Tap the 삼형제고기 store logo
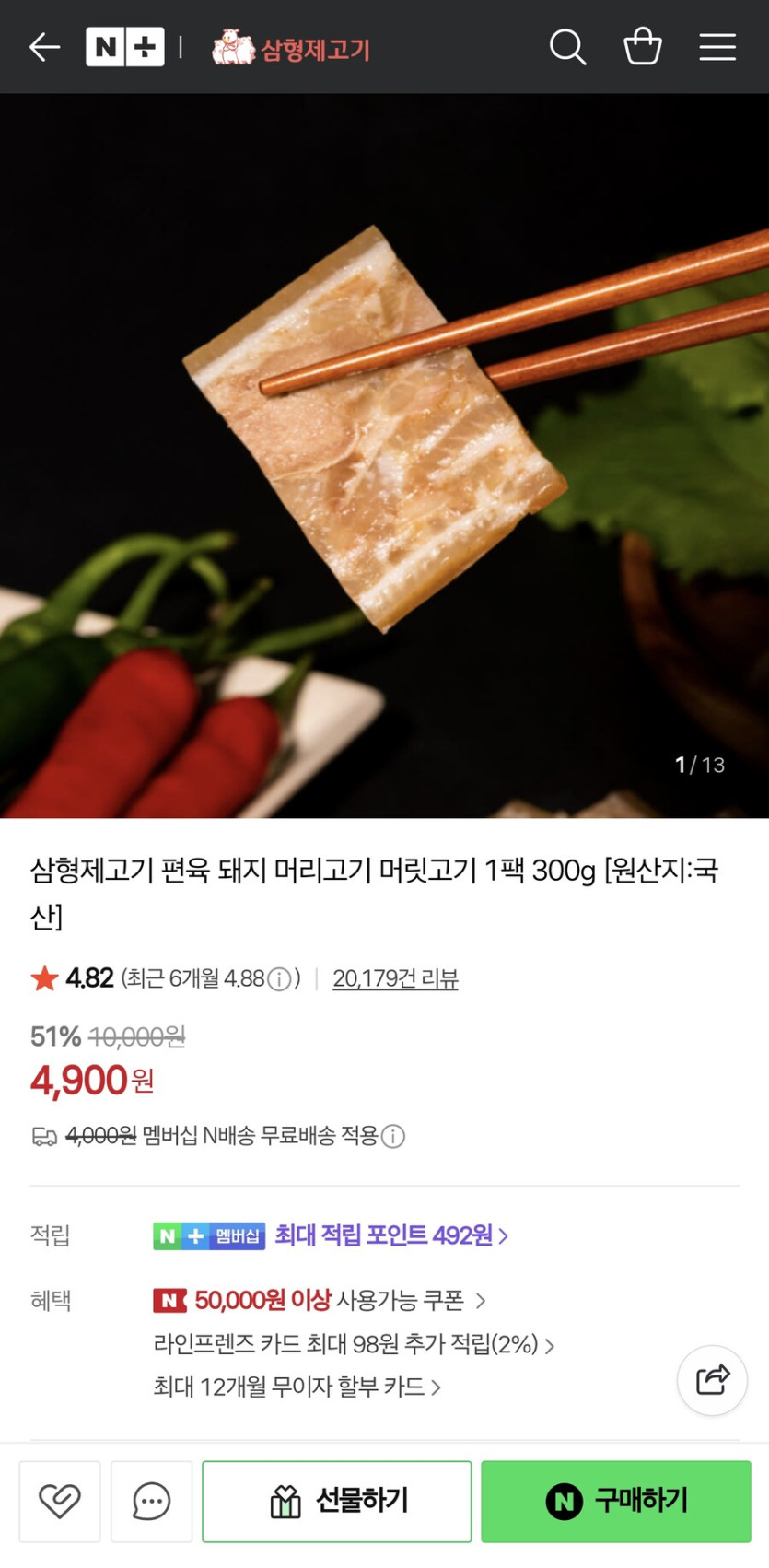Viewport: 769px width, 1568px height. point(290,47)
